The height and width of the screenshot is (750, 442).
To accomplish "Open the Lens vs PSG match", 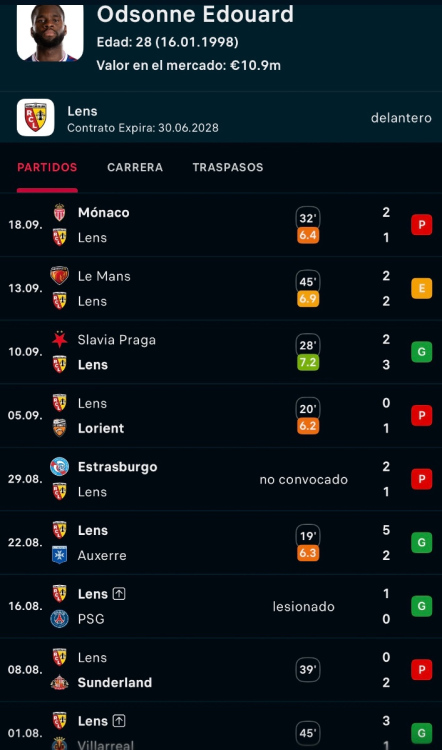I will coord(221,607).
